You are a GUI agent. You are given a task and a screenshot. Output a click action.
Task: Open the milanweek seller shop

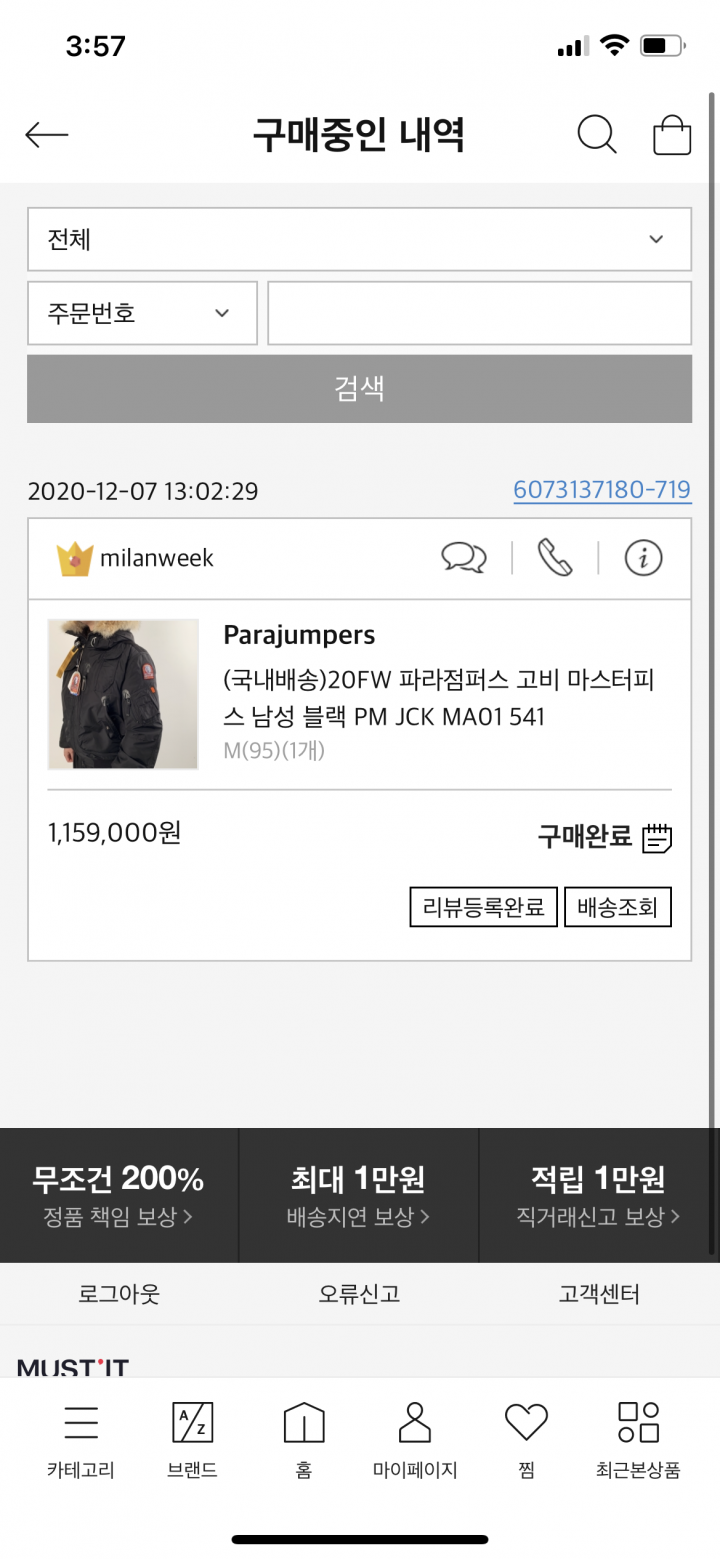[x=135, y=558]
